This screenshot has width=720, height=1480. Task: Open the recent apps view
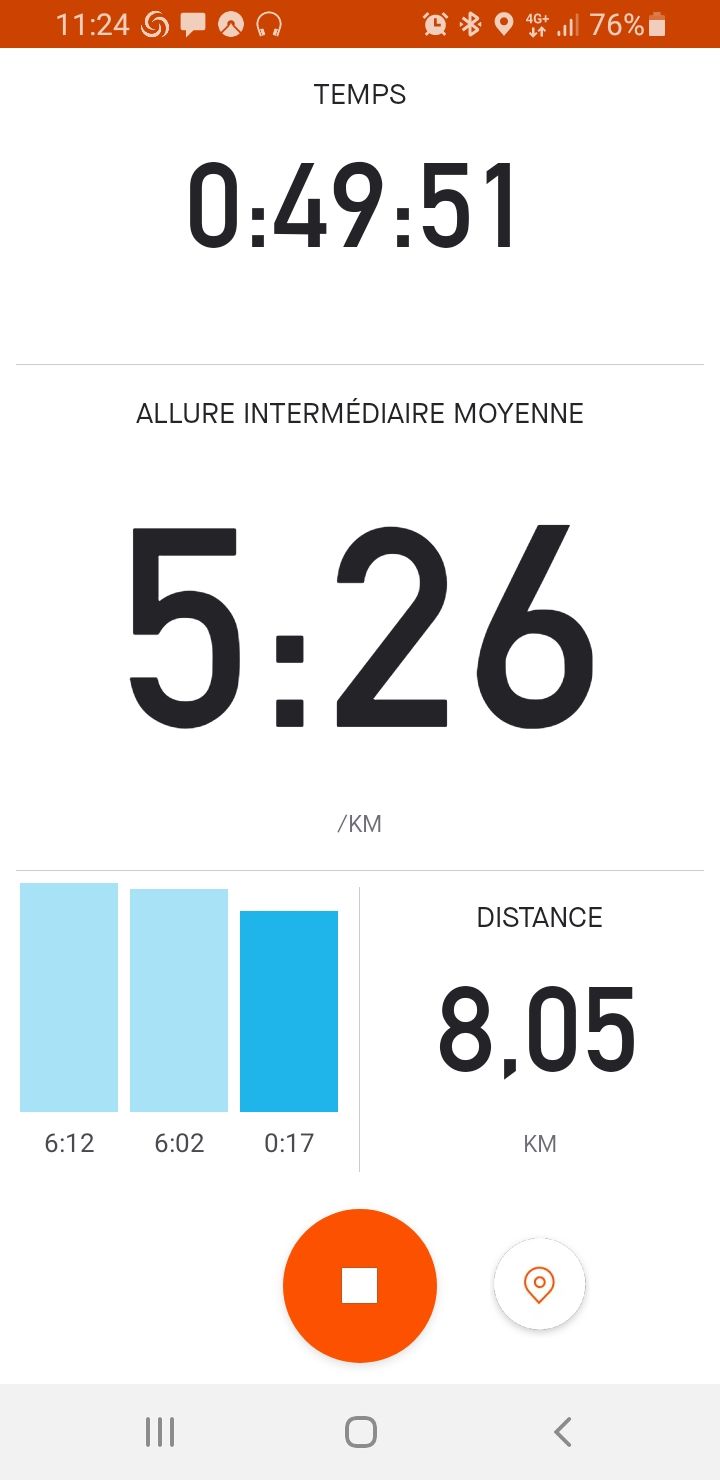click(160, 1432)
